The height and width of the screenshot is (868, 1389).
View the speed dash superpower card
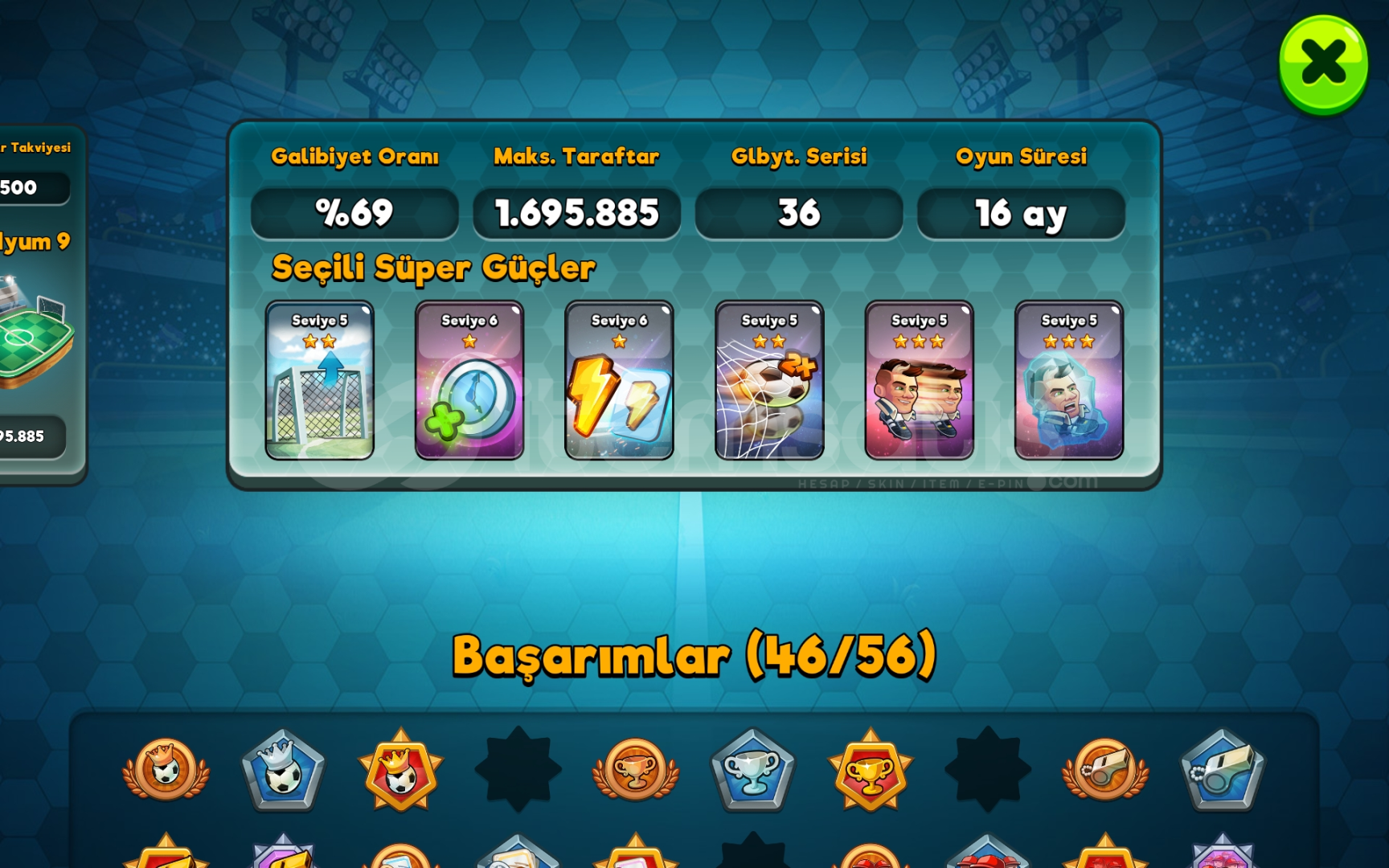pos(919,381)
